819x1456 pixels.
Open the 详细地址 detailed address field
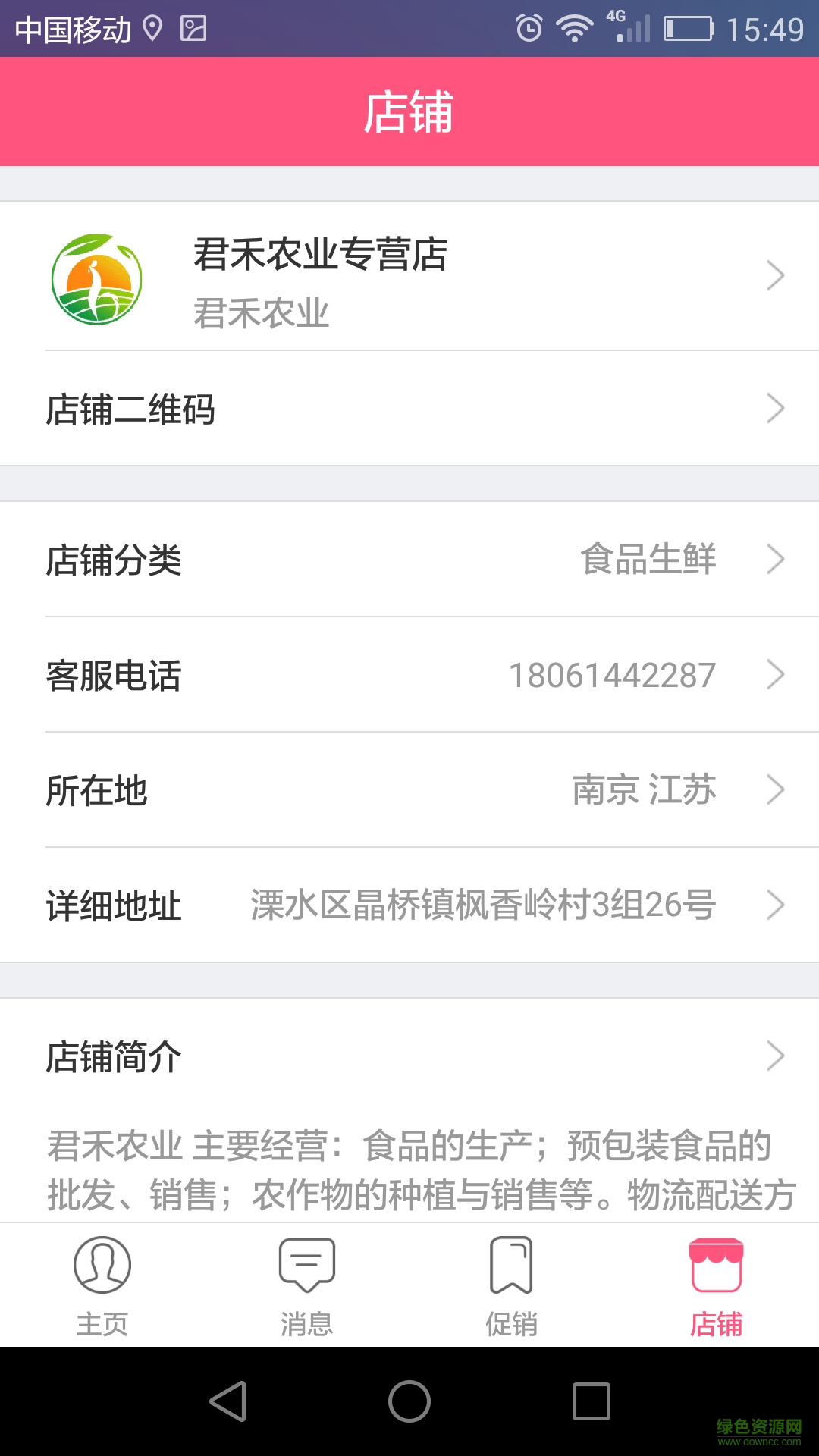(x=409, y=905)
